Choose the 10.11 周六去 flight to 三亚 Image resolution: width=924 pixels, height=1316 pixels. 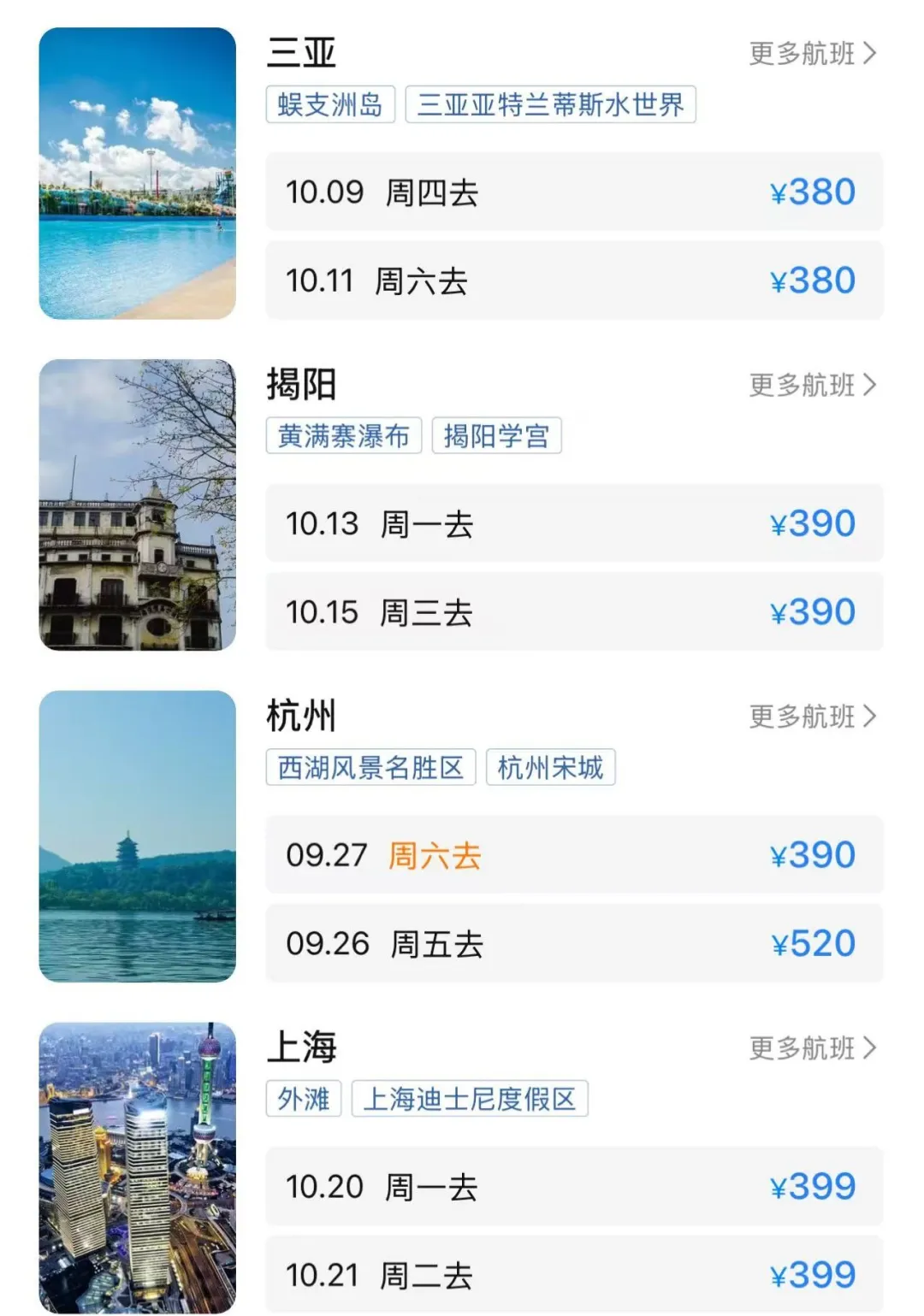(x=573, y=280)
